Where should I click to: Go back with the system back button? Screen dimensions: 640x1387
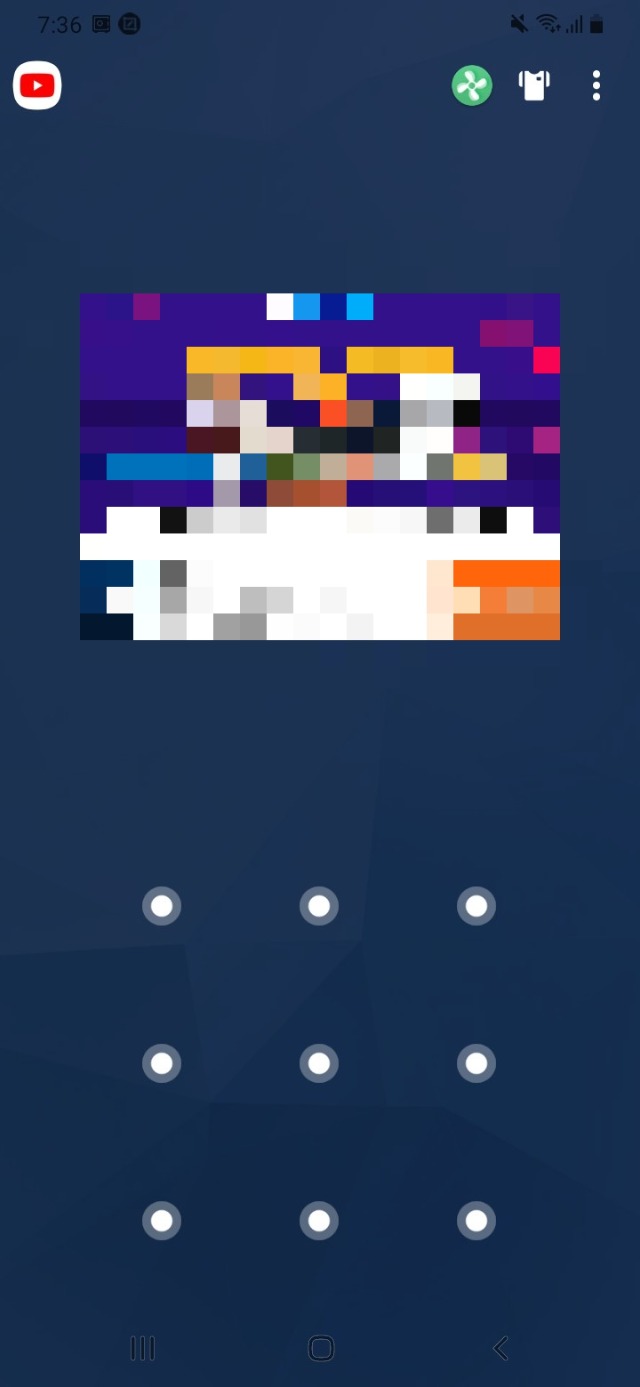tap(500, 1348)
